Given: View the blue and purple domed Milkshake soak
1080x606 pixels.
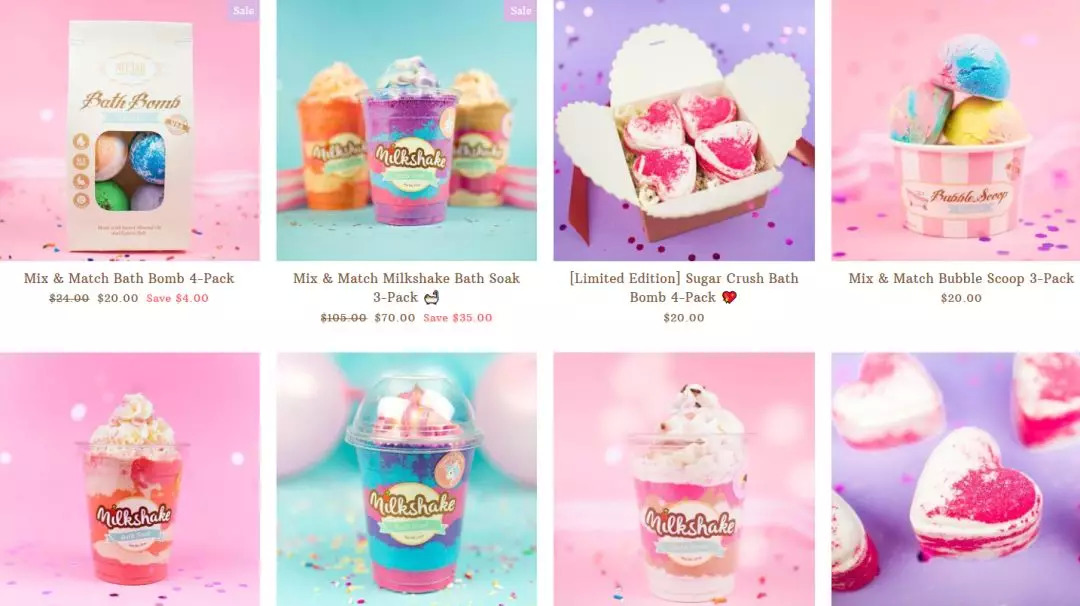Looking at the screenshot, I should [x=406, y=480].
